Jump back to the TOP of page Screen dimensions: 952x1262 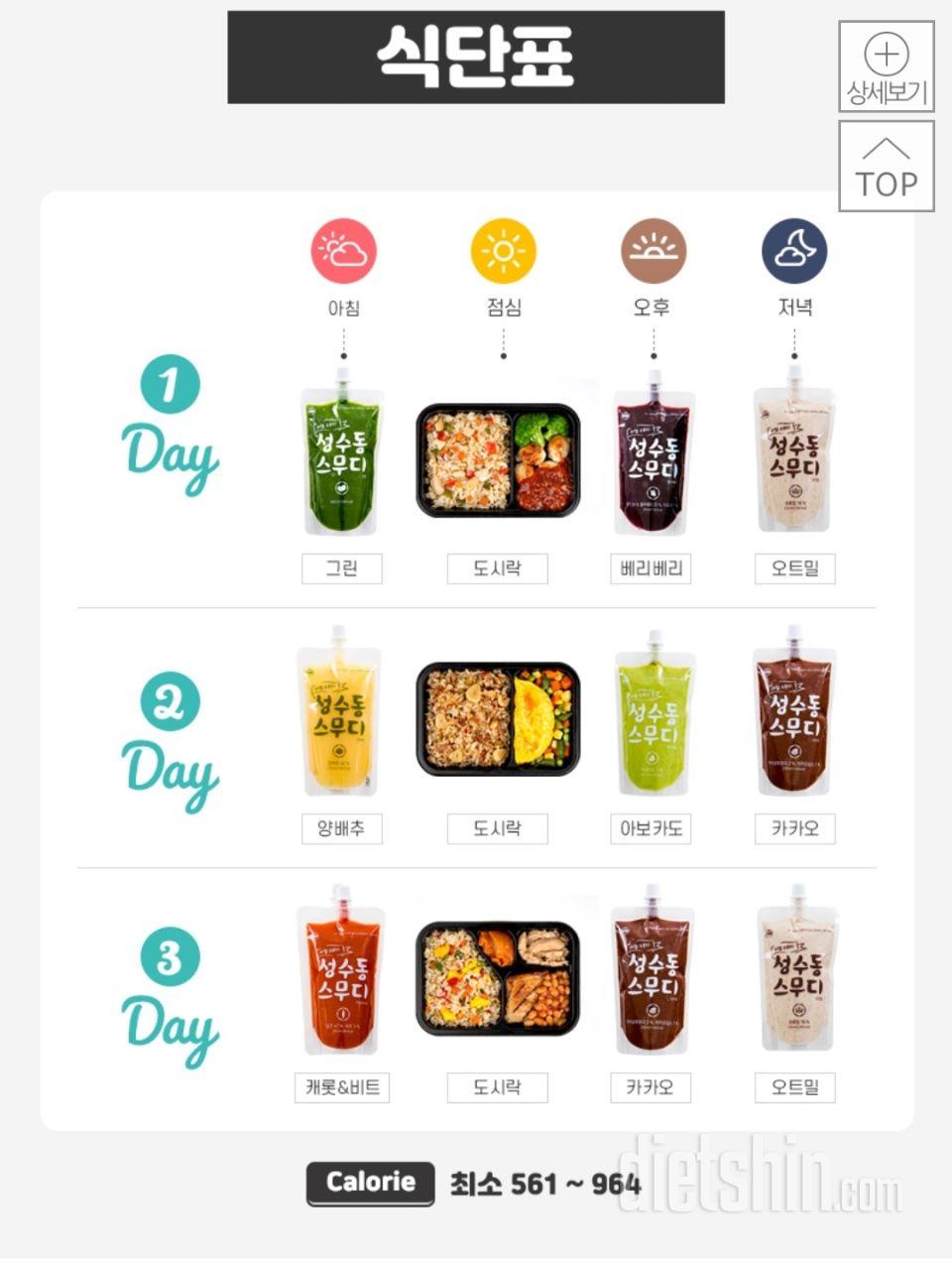pos(886,167)
